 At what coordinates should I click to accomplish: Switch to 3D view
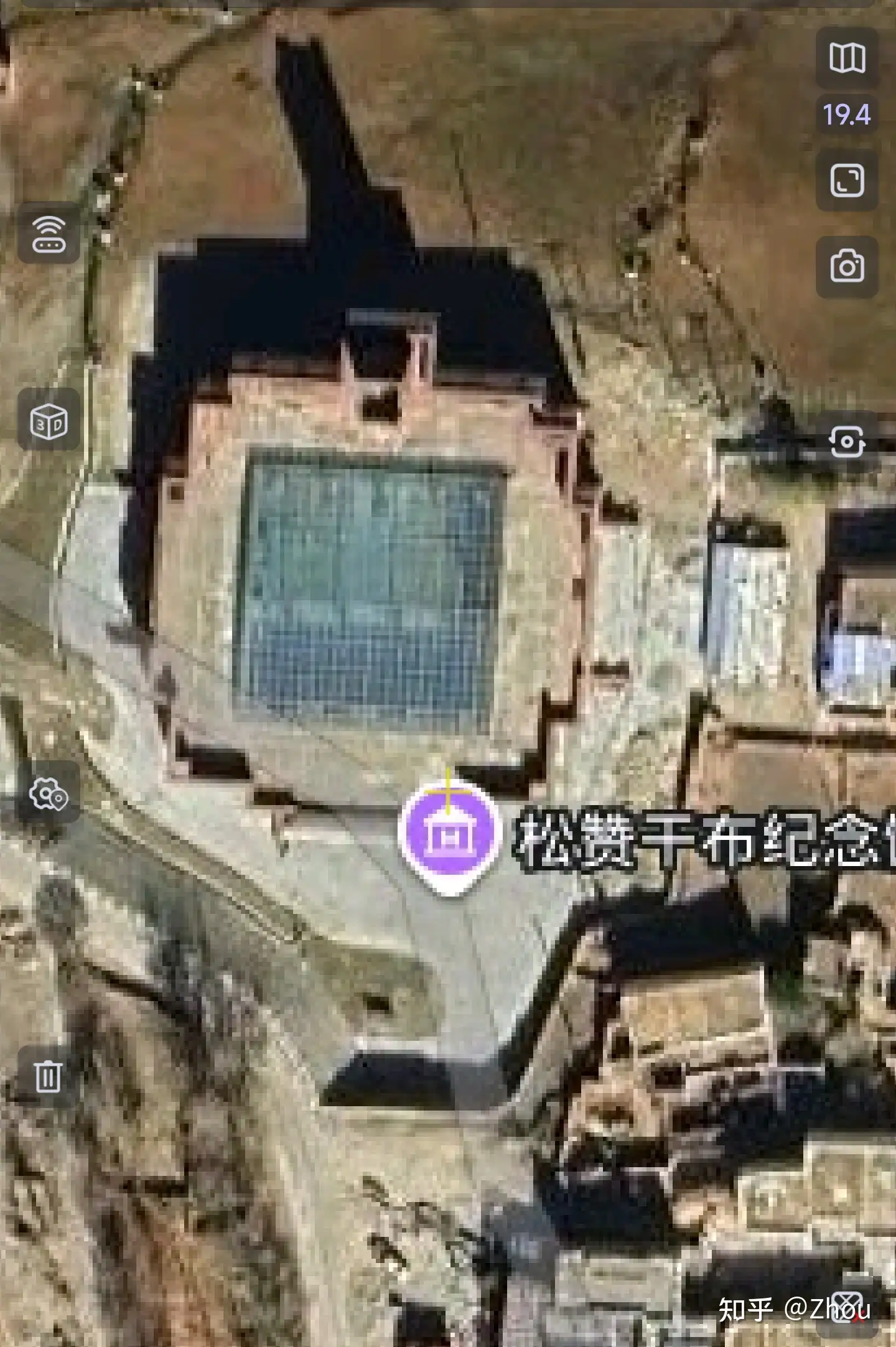49,421
